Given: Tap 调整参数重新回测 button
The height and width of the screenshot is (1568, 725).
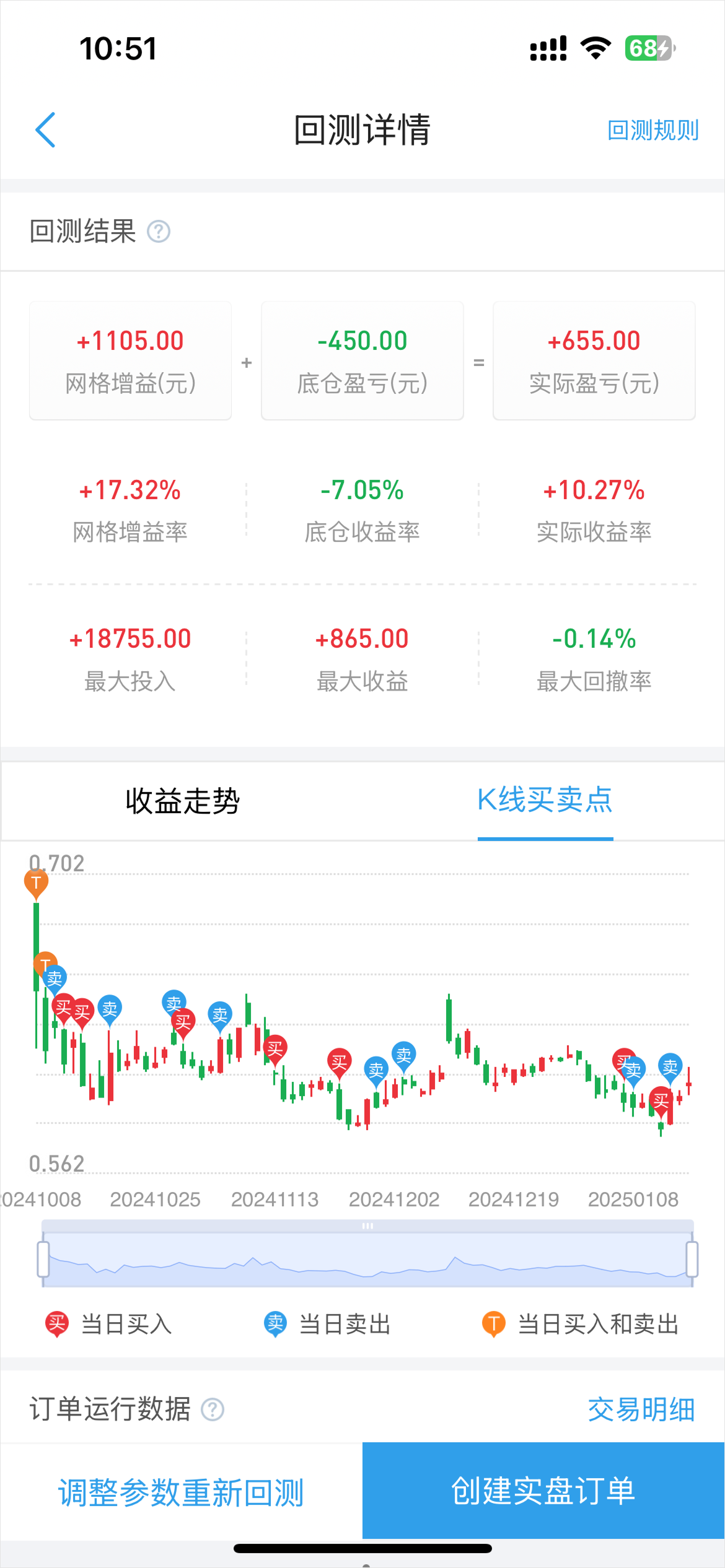Looking at the screenshot, I should pos(181,1492).
